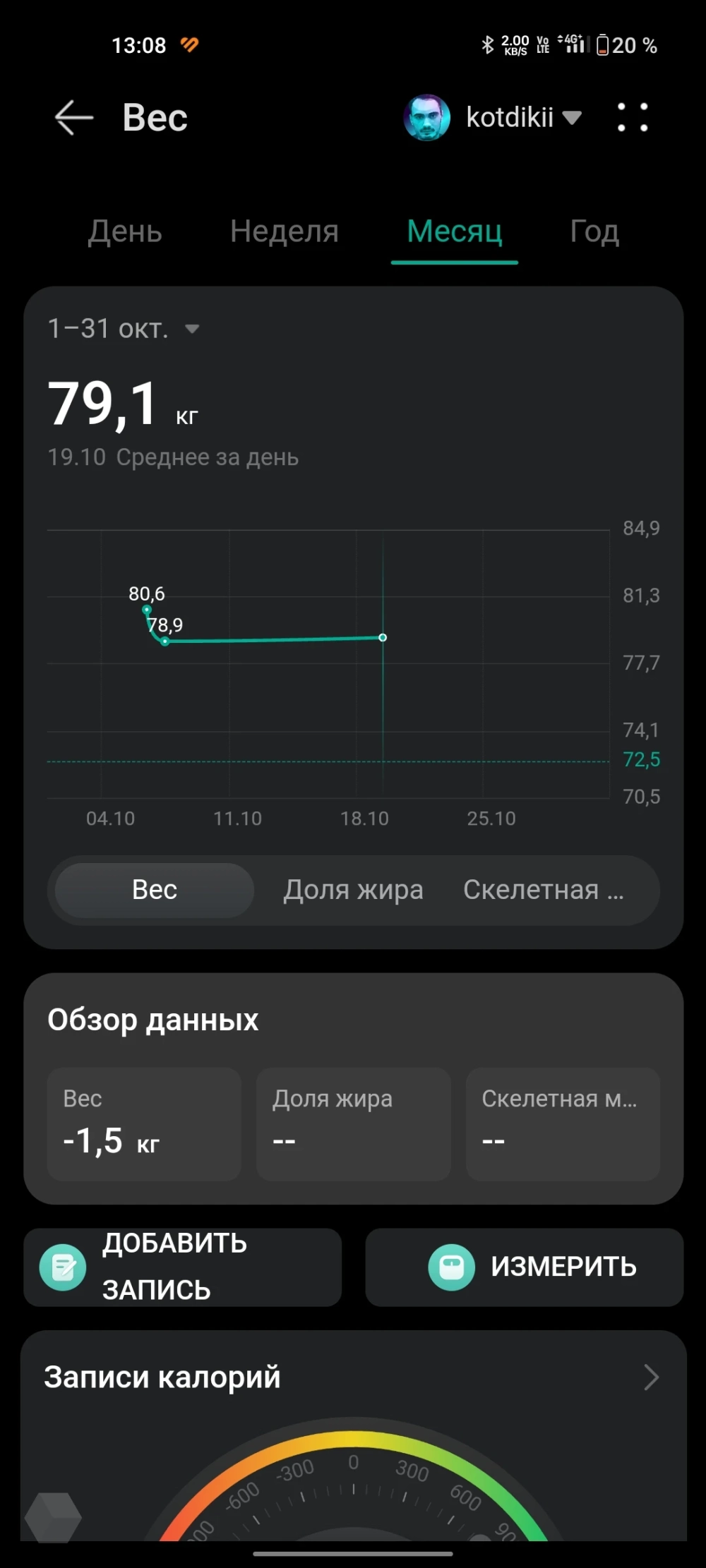
Task: Tap the ДОБАВИТЬ ЗАПИСЬ button
Action: tap(182, 1267)
